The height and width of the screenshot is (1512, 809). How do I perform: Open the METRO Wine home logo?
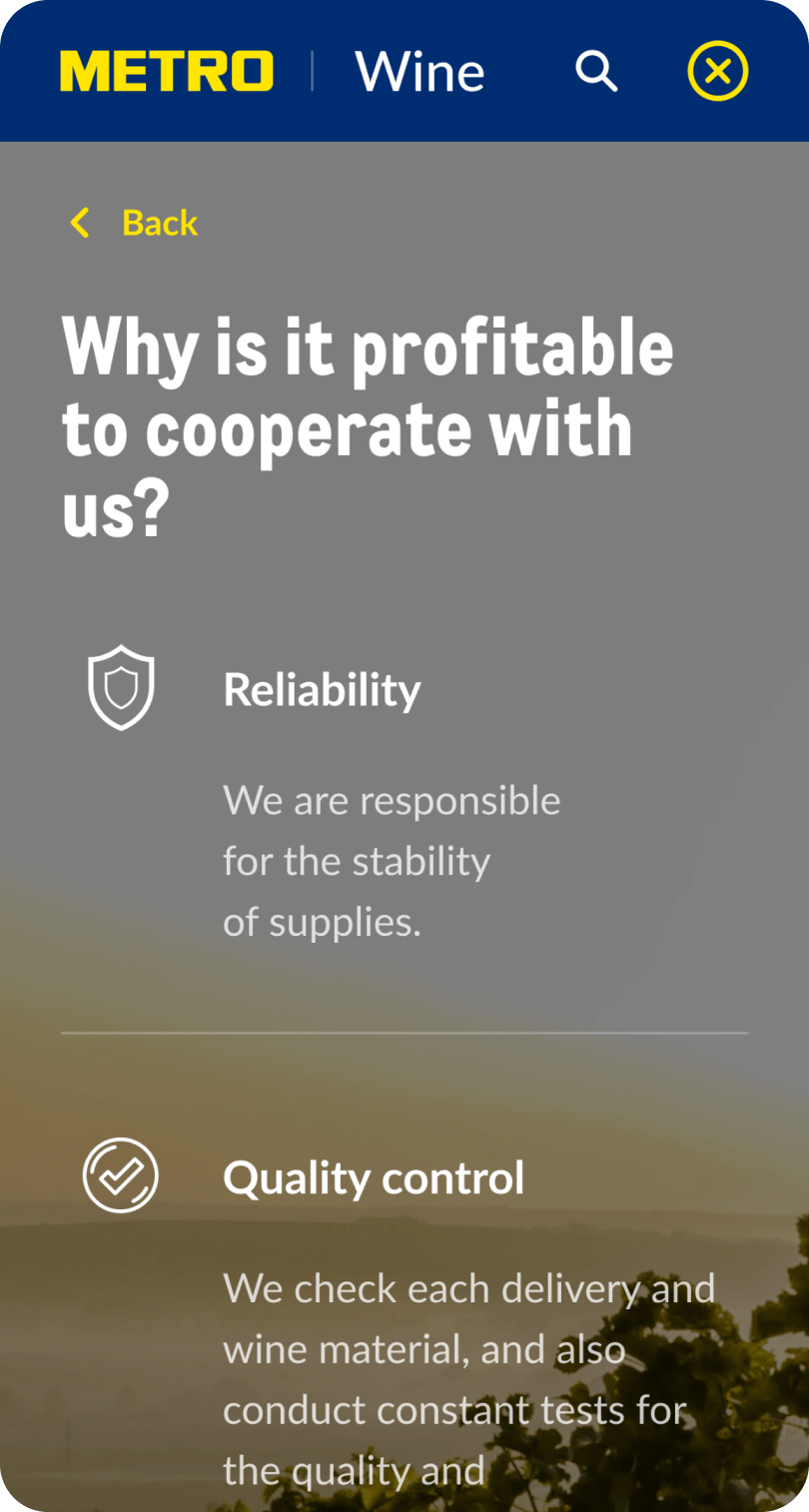(167, 72)
